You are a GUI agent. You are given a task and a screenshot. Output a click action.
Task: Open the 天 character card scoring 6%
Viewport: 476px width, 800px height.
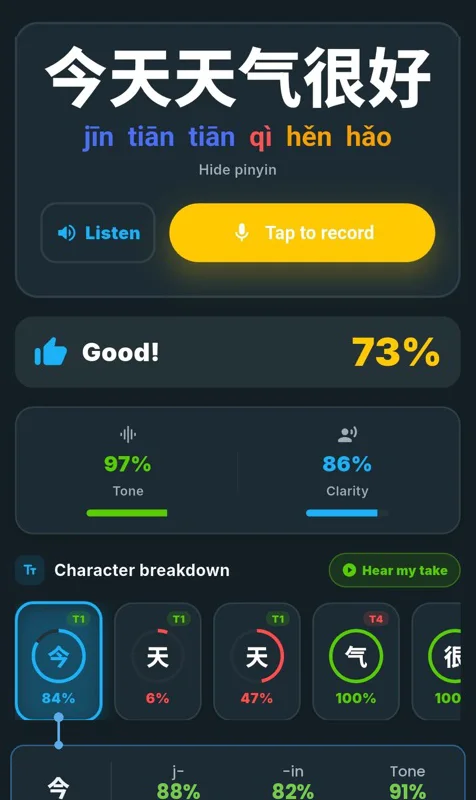tap(158, 661)
